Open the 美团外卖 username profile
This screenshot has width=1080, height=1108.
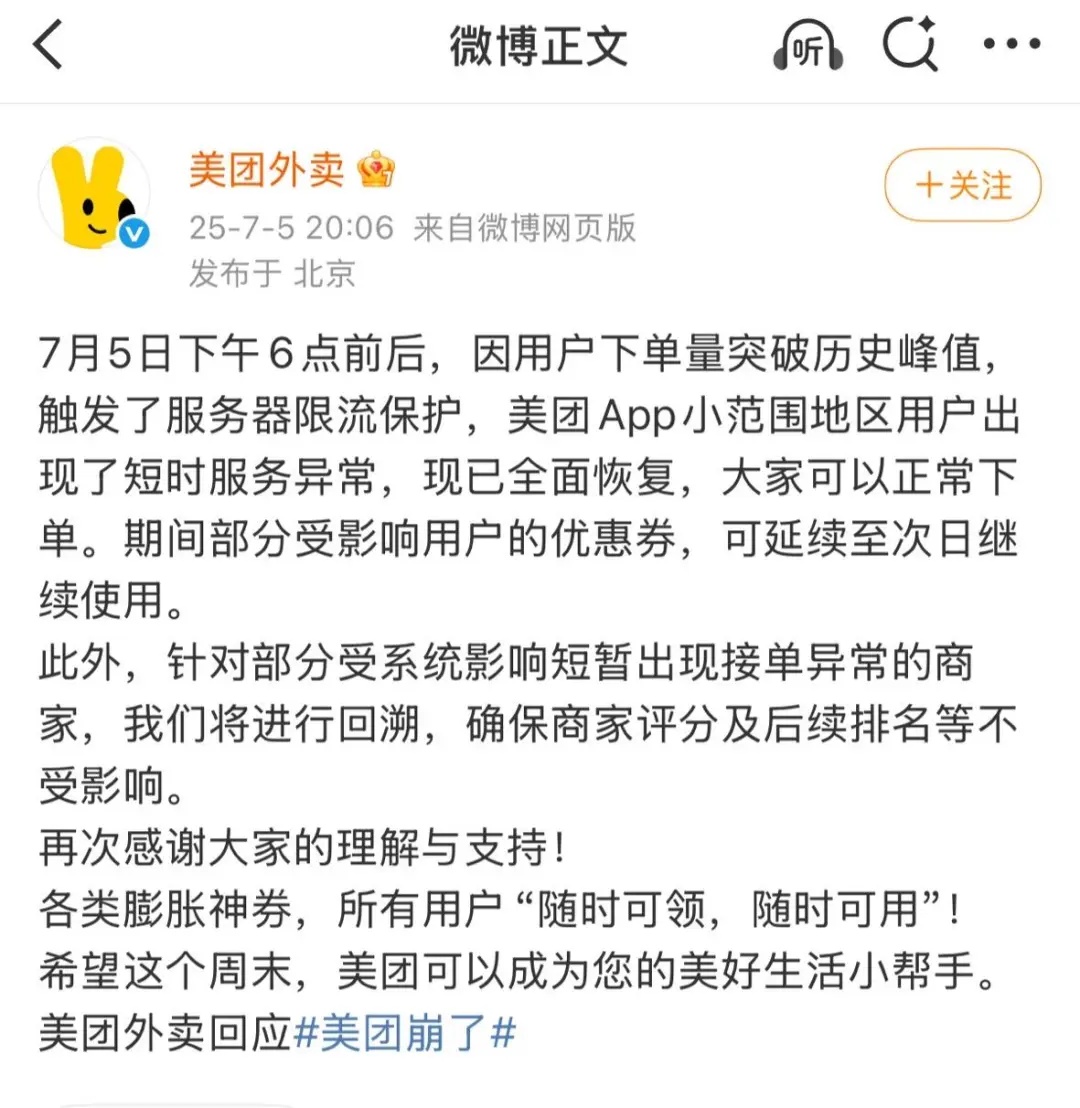[x=265, y=168]
